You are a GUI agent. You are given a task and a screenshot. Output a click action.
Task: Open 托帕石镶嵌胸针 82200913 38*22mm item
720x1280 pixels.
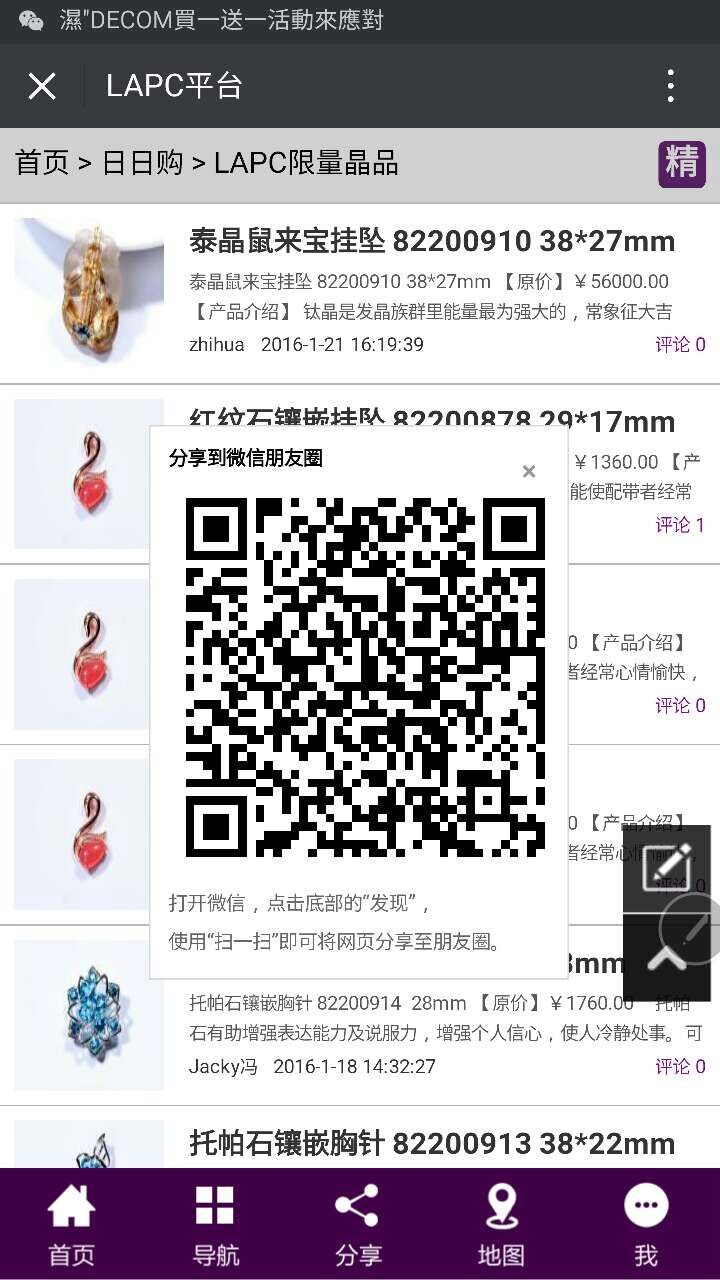(x=431, y=1143)
